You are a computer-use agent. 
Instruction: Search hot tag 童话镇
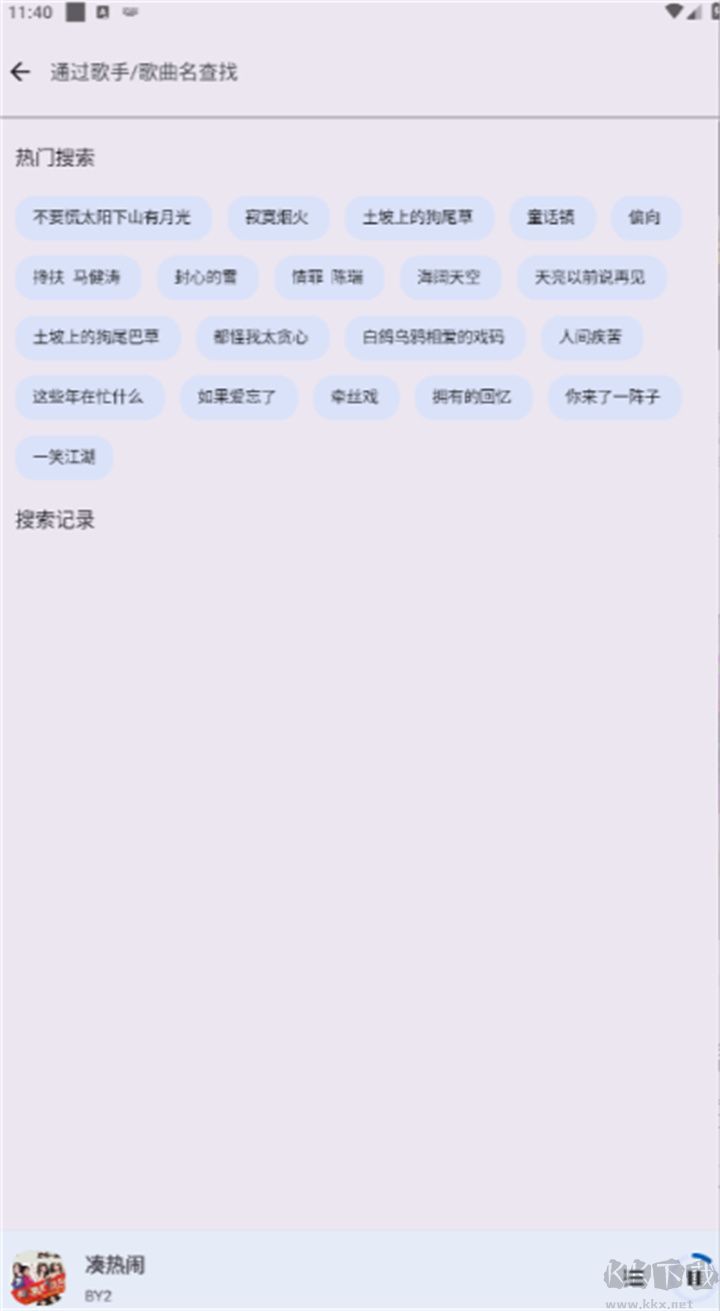(552, 218)
